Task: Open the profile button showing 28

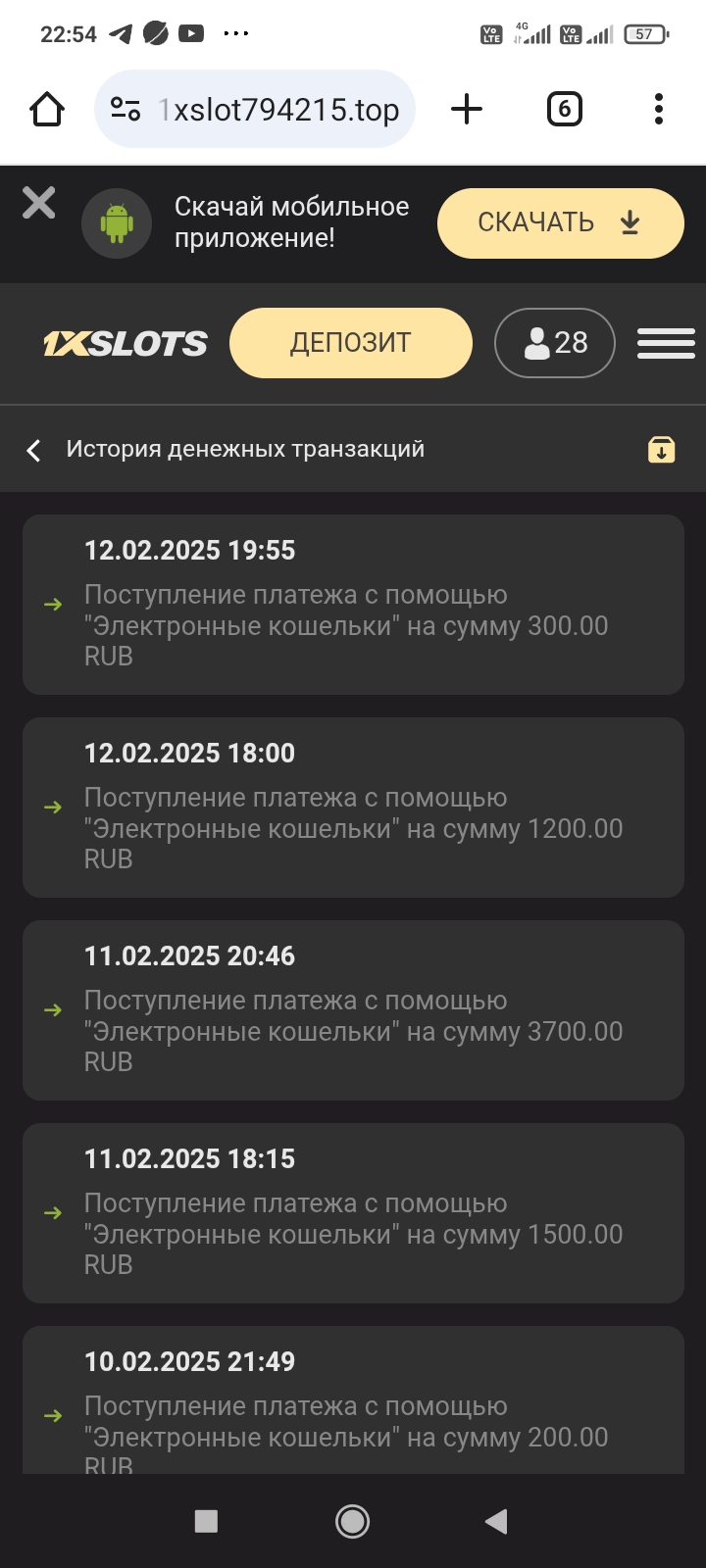Action: 555,343
